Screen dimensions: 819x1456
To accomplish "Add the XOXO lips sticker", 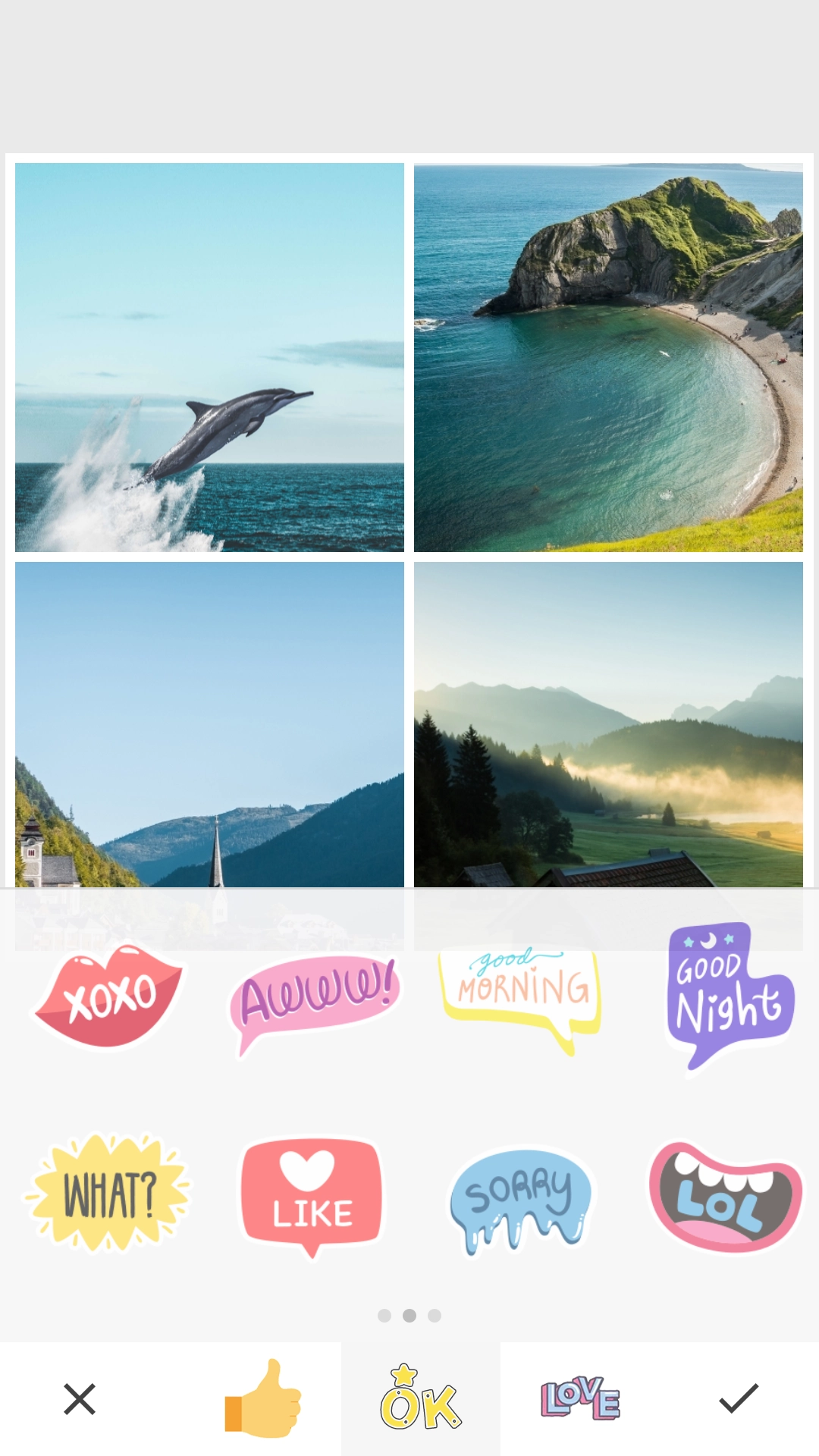I will pos(110,996).
